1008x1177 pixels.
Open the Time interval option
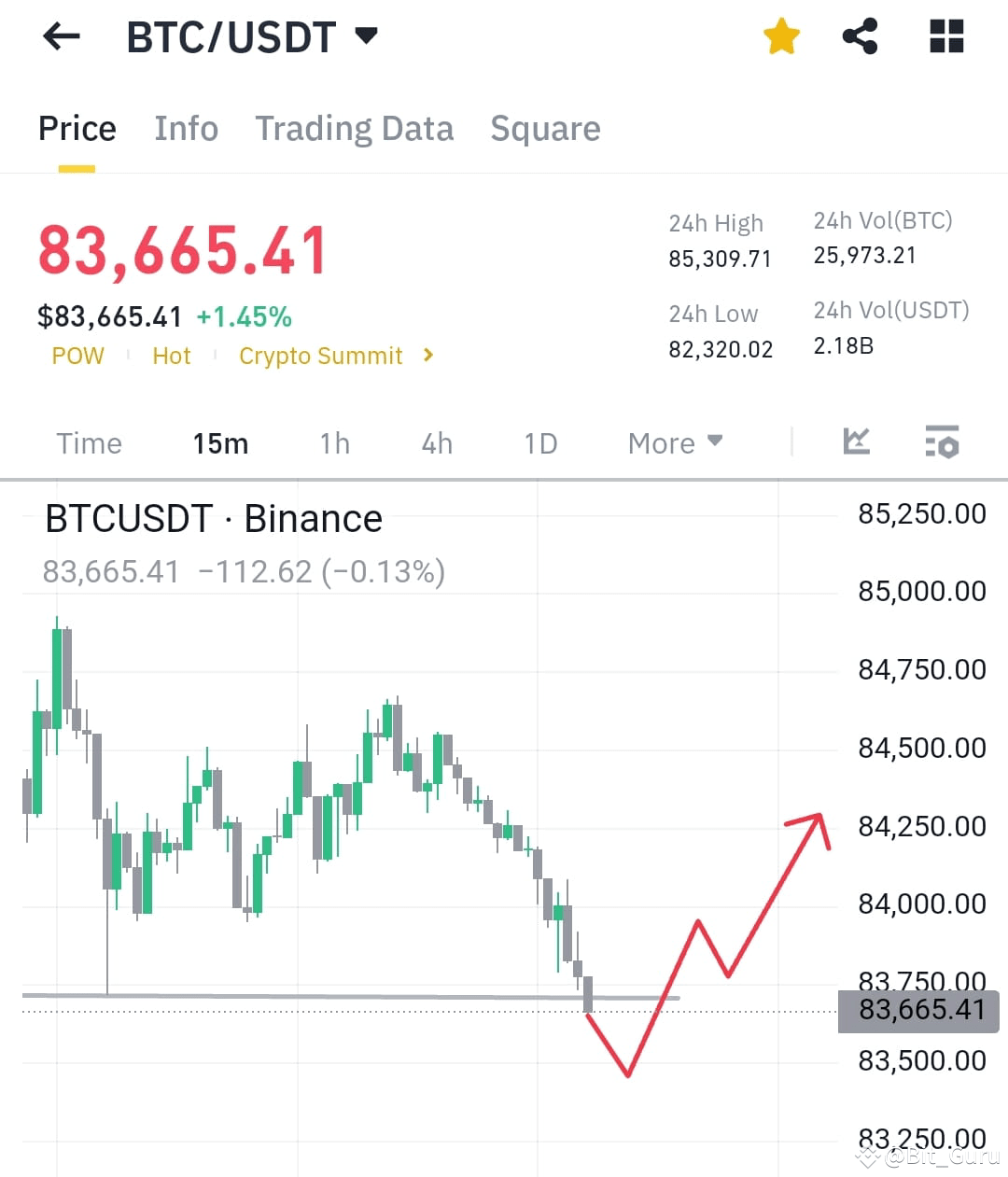[x=89, y=443]
